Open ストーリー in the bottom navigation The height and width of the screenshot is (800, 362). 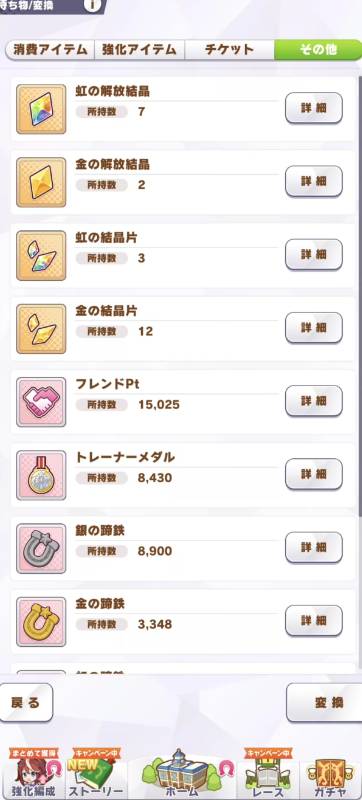[x=97, y=773]
